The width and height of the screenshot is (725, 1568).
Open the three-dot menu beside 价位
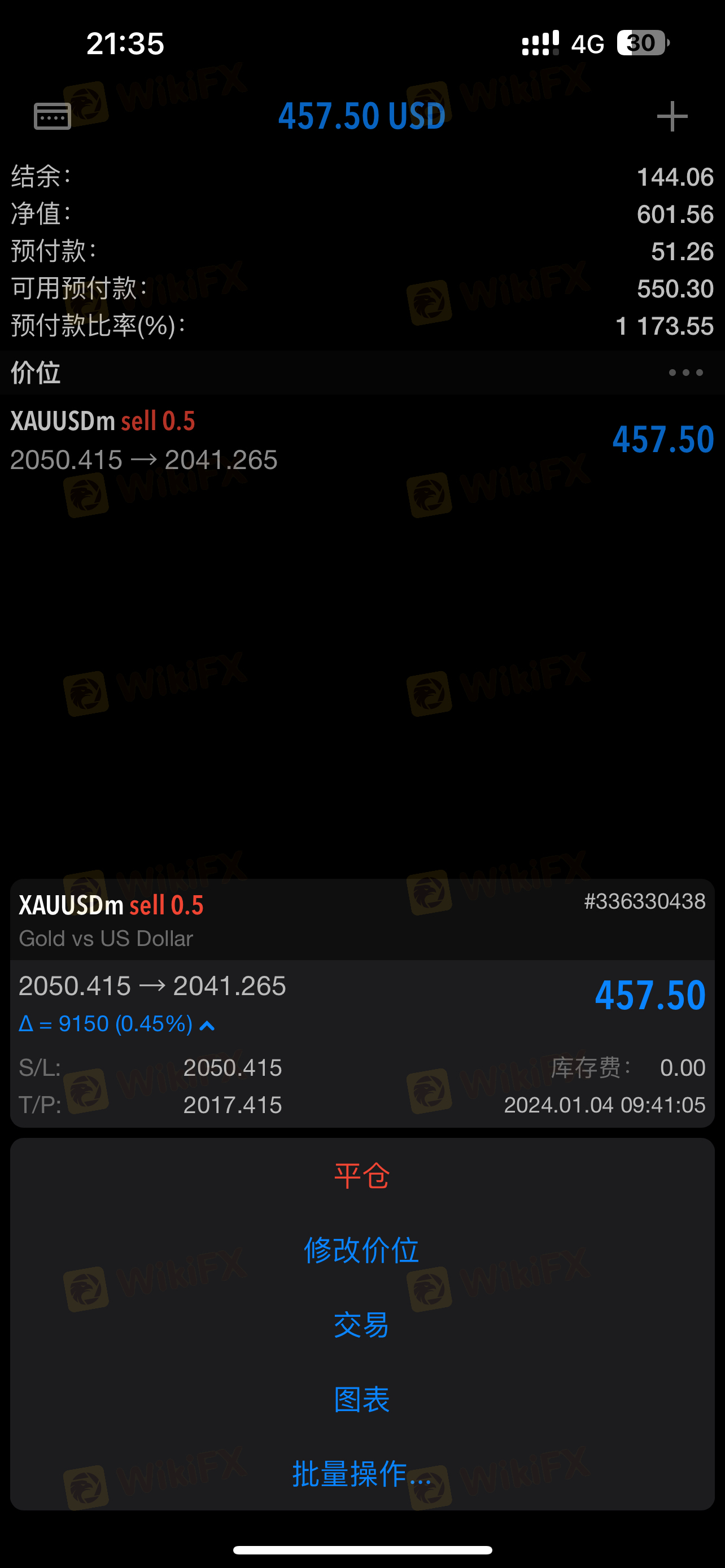pyautogui.click(x=685, y=373)
